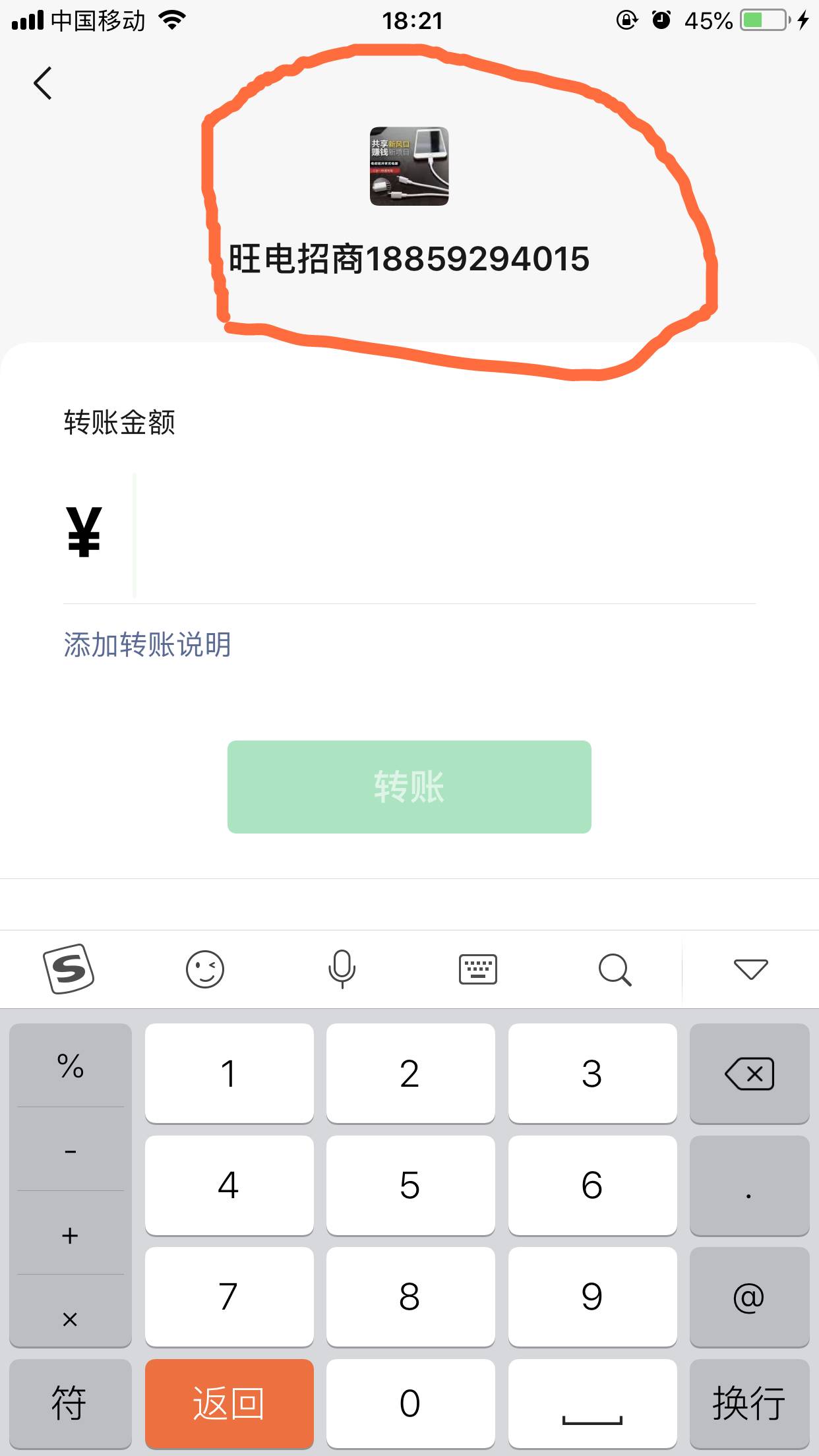Tap the 9 key
The width and height of the screenshot is (819, 1456).
(591, 1296)
